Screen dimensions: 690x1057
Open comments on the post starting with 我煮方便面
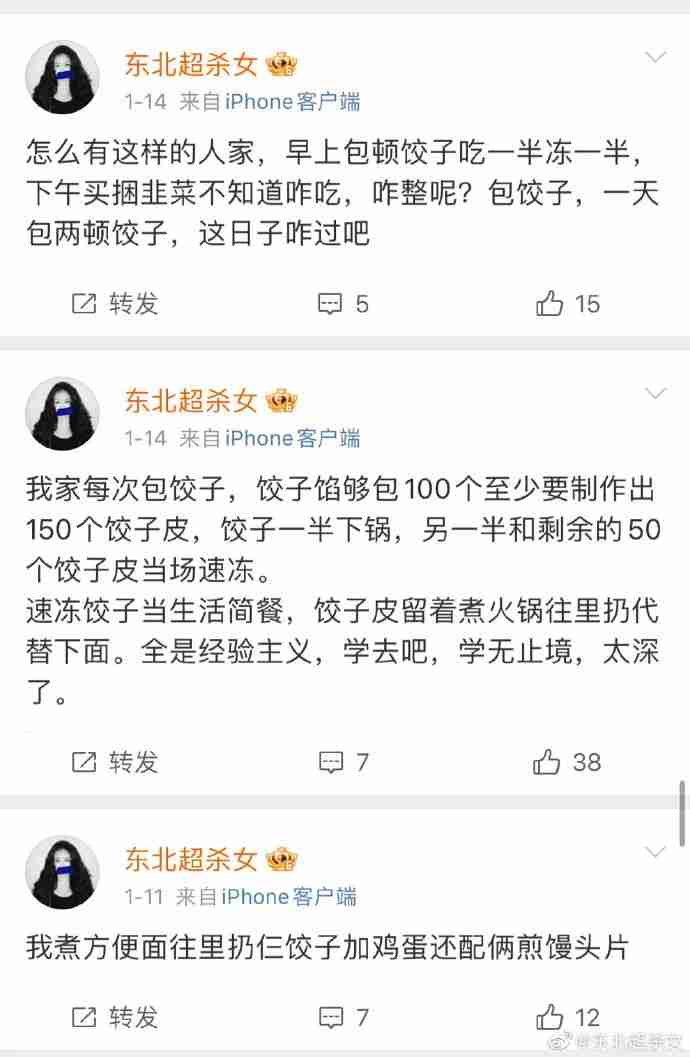[343, 1018]
